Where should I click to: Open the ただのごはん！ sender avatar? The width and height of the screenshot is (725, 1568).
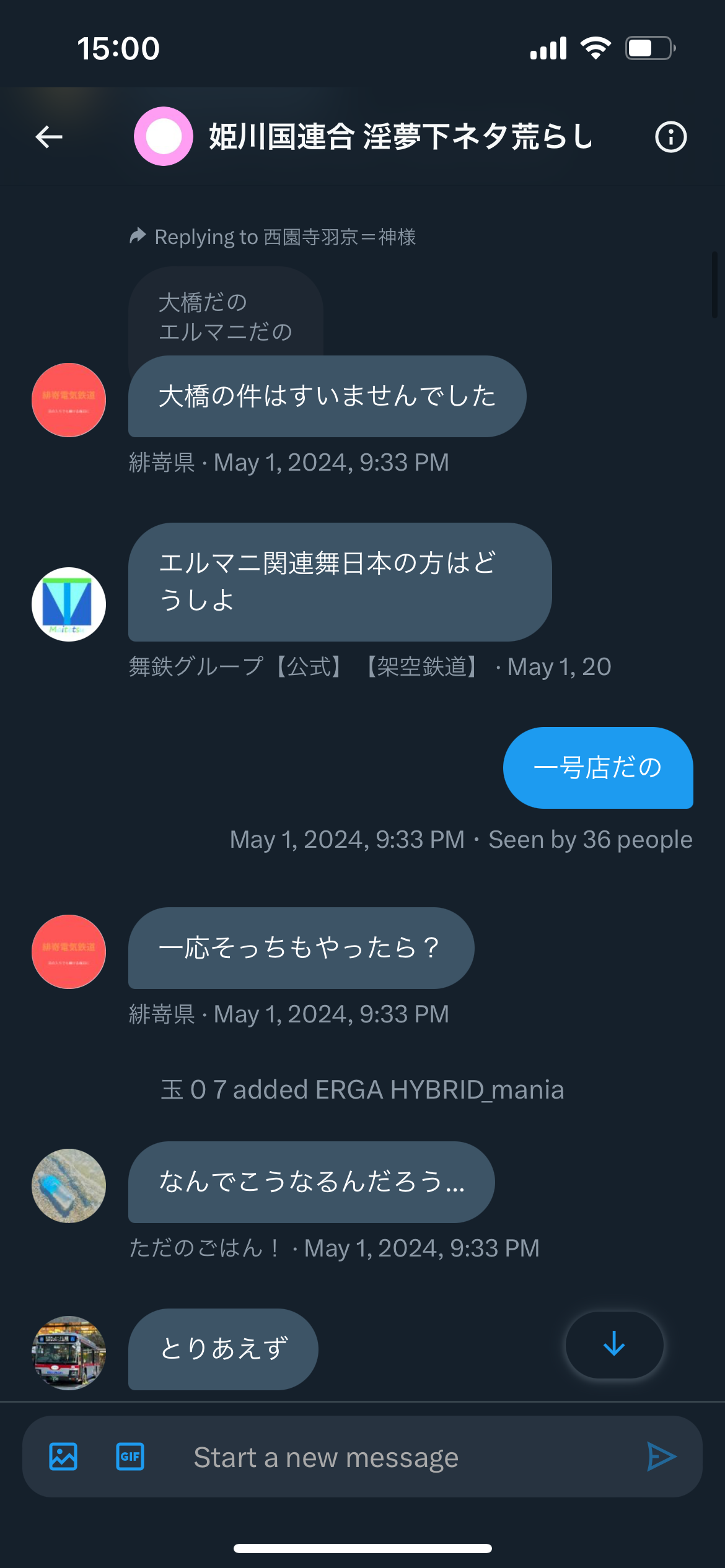[x=69, y=1186]
